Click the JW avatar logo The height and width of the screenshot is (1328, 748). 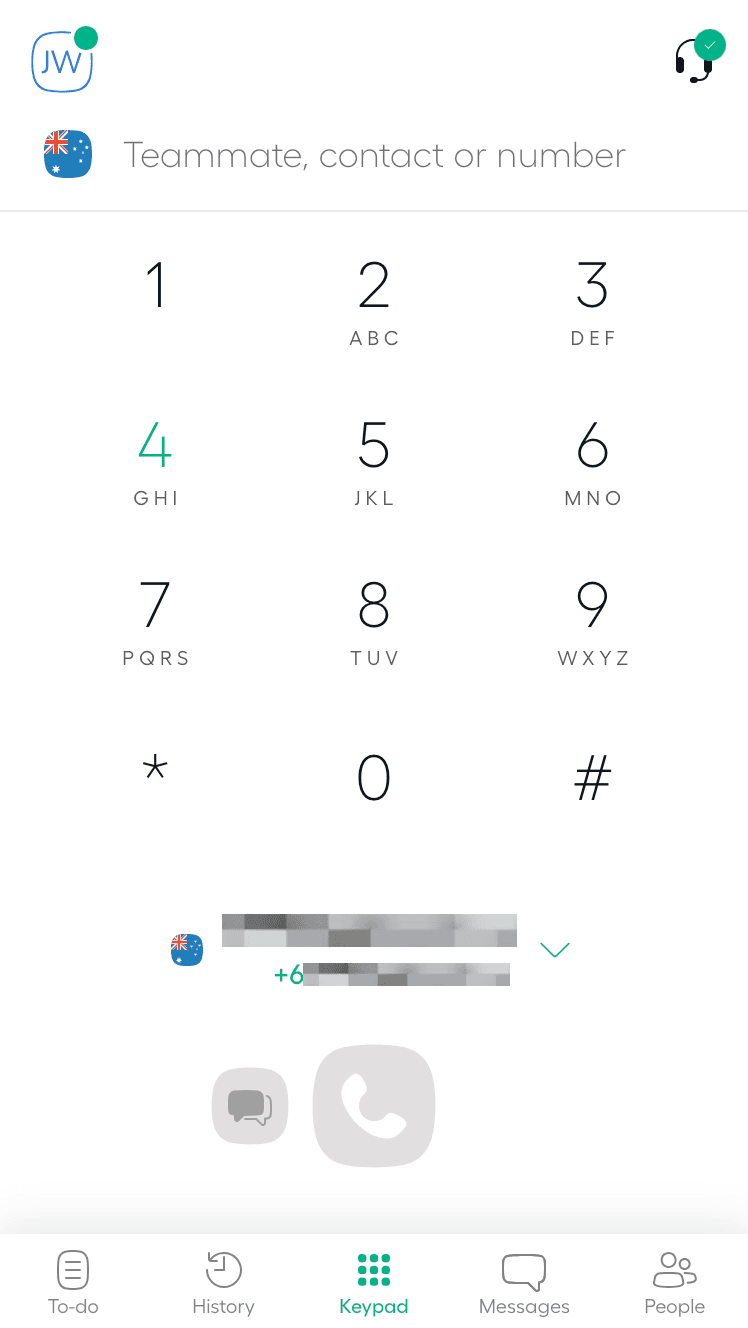point(62,60)
